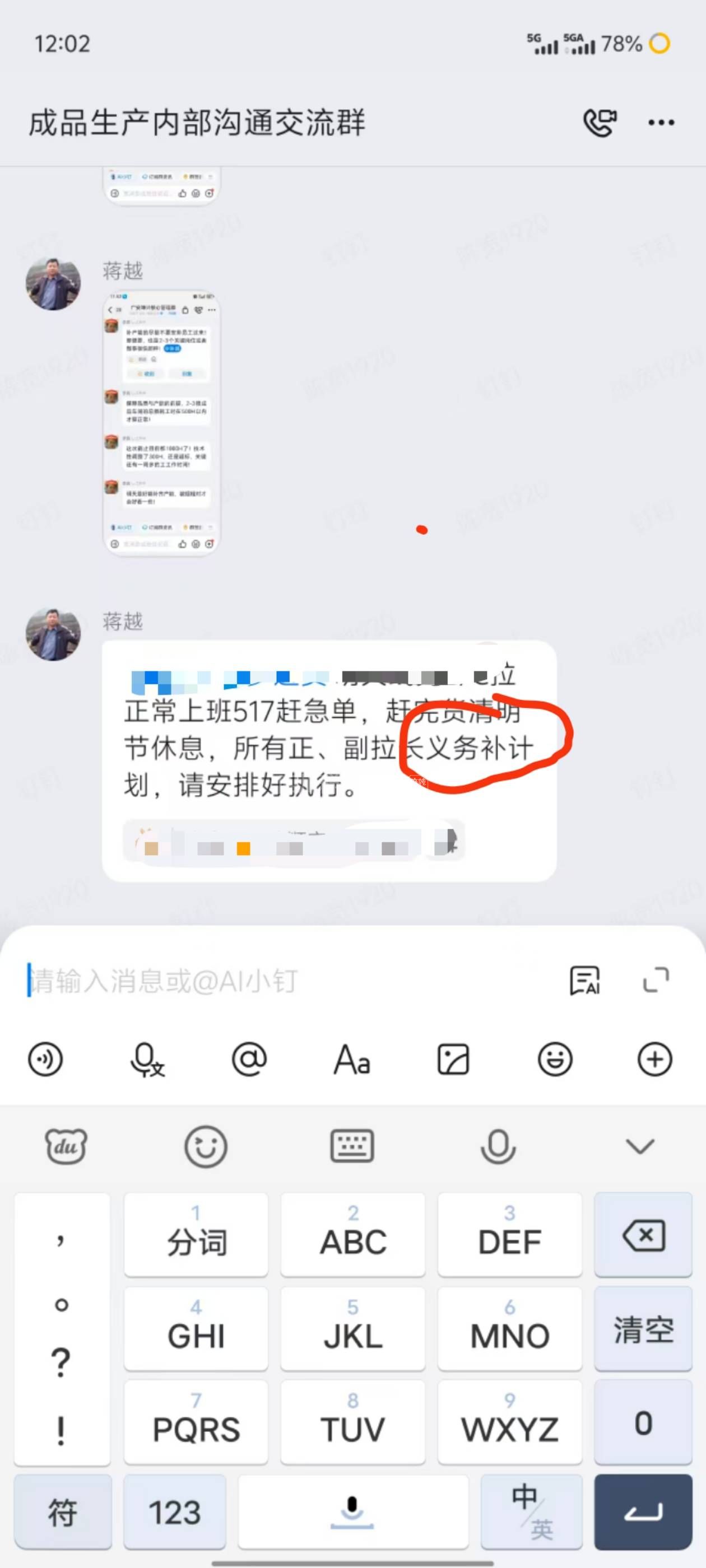
Task: Toggle Chinese/English input with 中/英 key
Action: point(531,1512)
